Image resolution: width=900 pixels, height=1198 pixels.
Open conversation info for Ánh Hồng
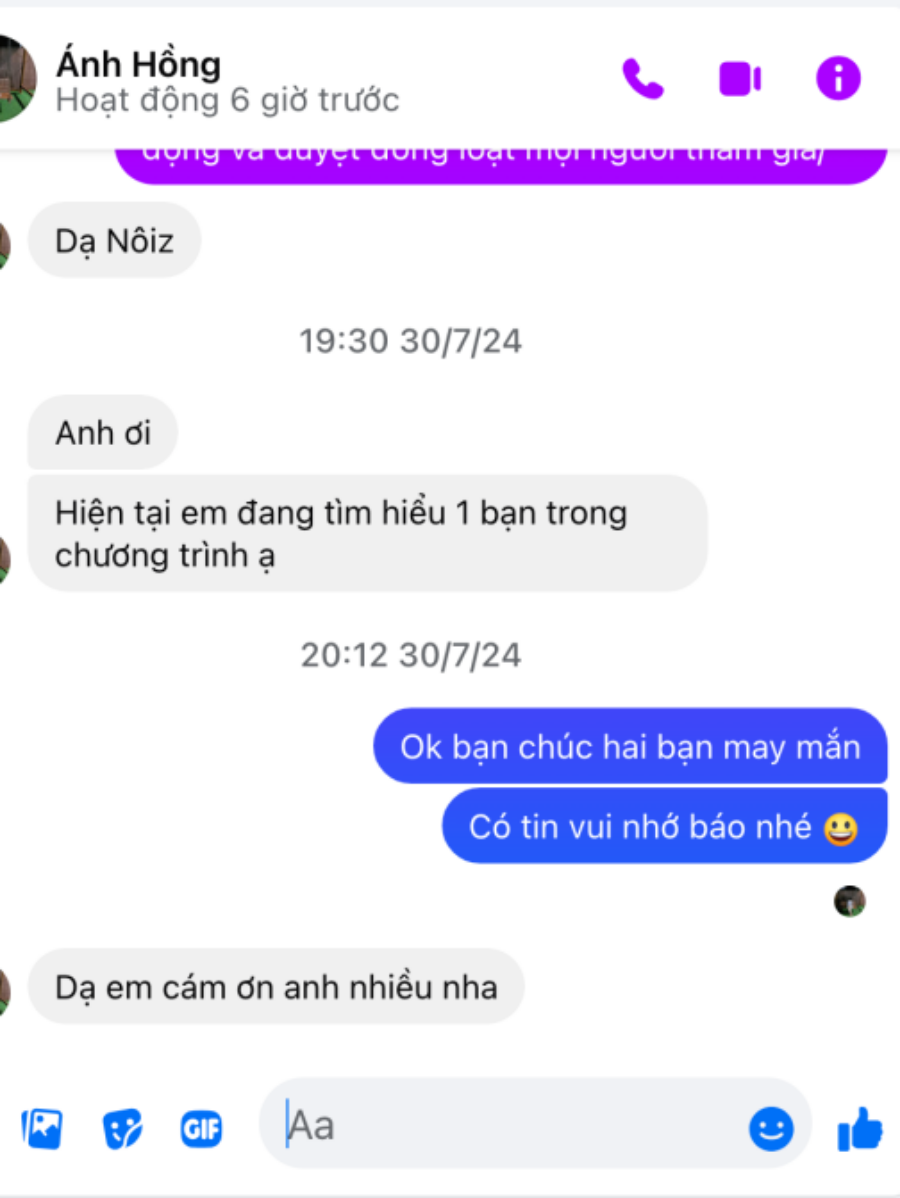pyautogui.click(x=838, y=78)
